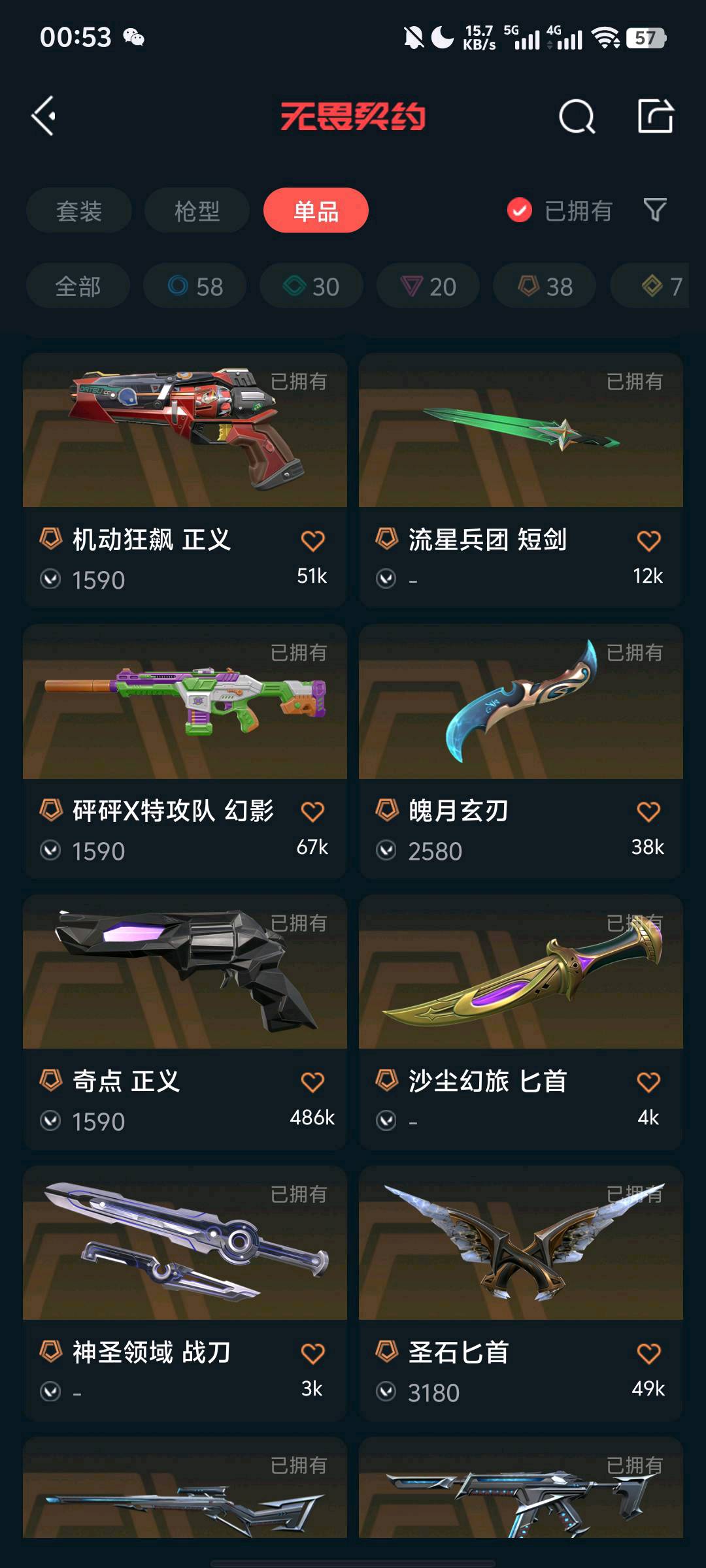Like the 奇点 正义 skin
The height and width of the screenshot is (1568, 706).
click(x=312, y=1083)
